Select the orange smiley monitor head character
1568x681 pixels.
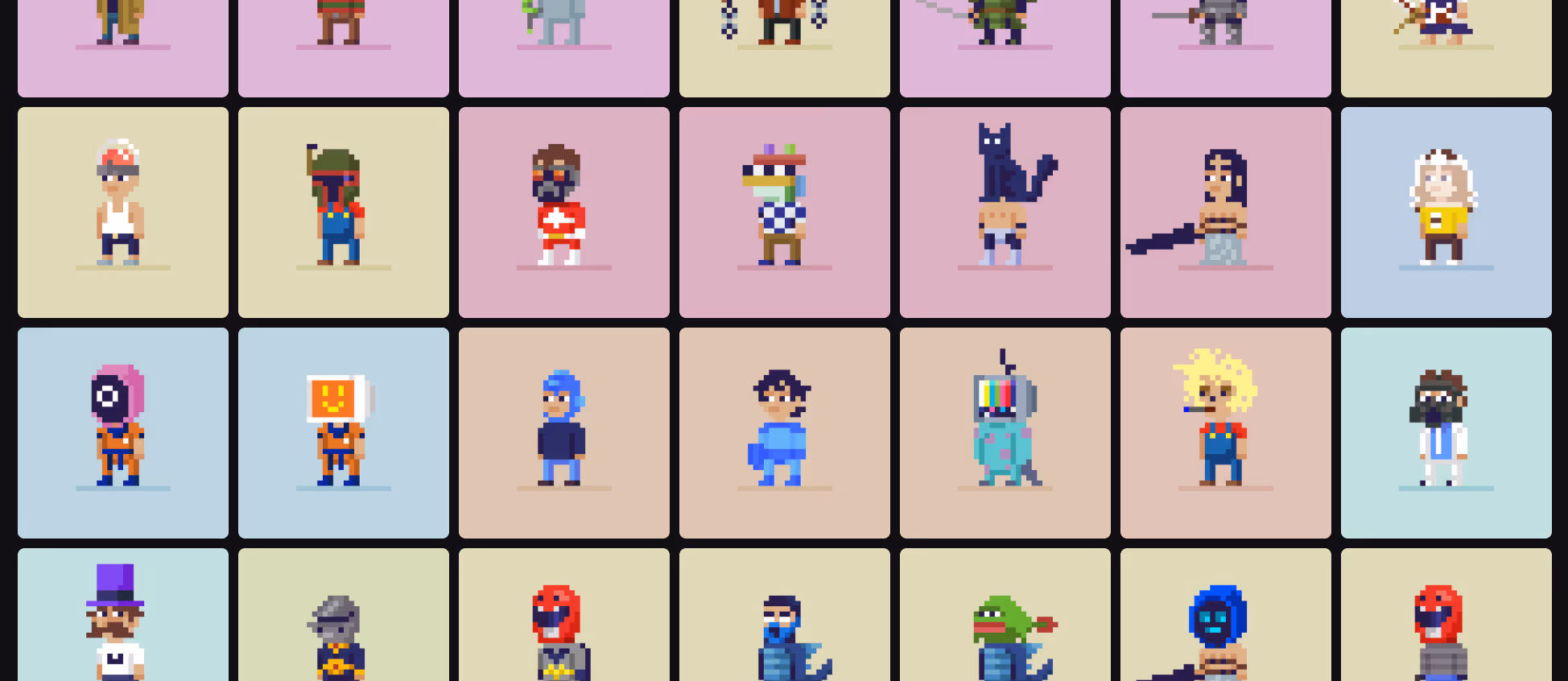(344, 432)
